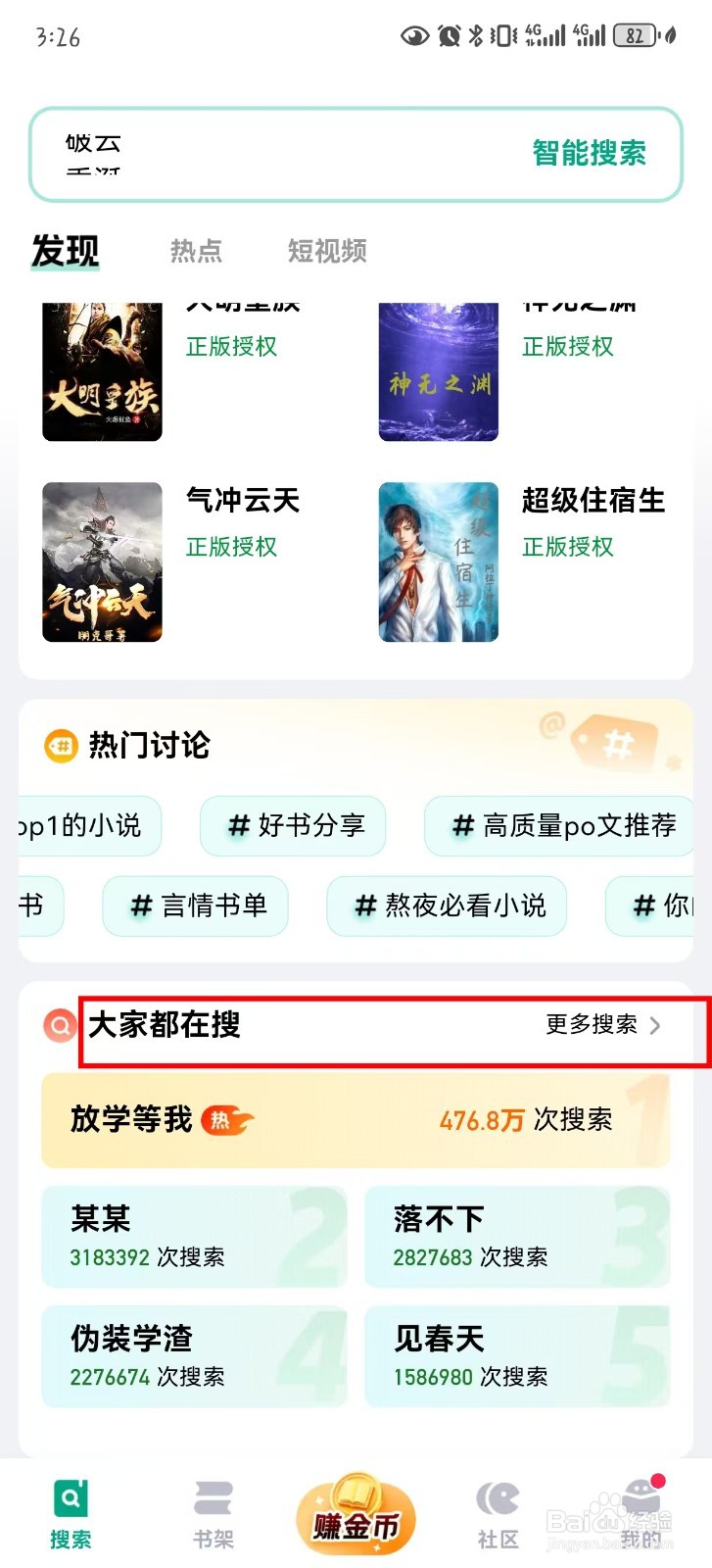Select the 搜索 icon in bottom navigation
Viewport: 712px width, 1568px height.
(x=69, y=1496)
